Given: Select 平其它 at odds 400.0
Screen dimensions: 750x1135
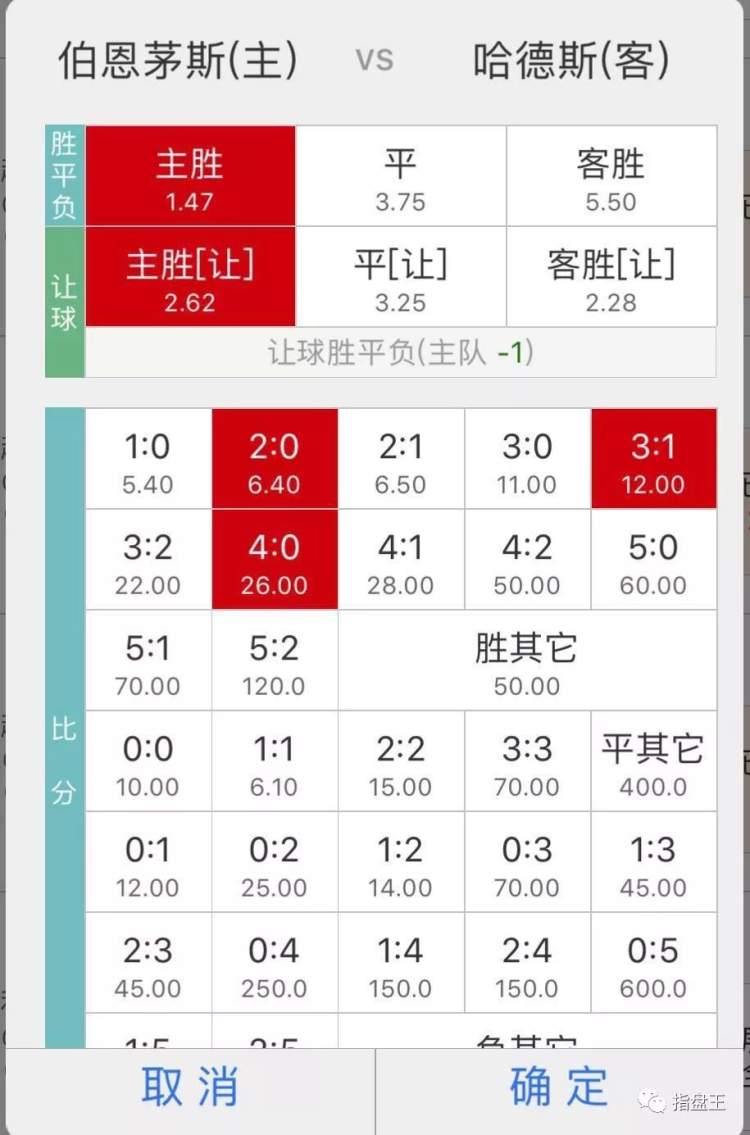Looking at the screenshot, I should point(653,762).
